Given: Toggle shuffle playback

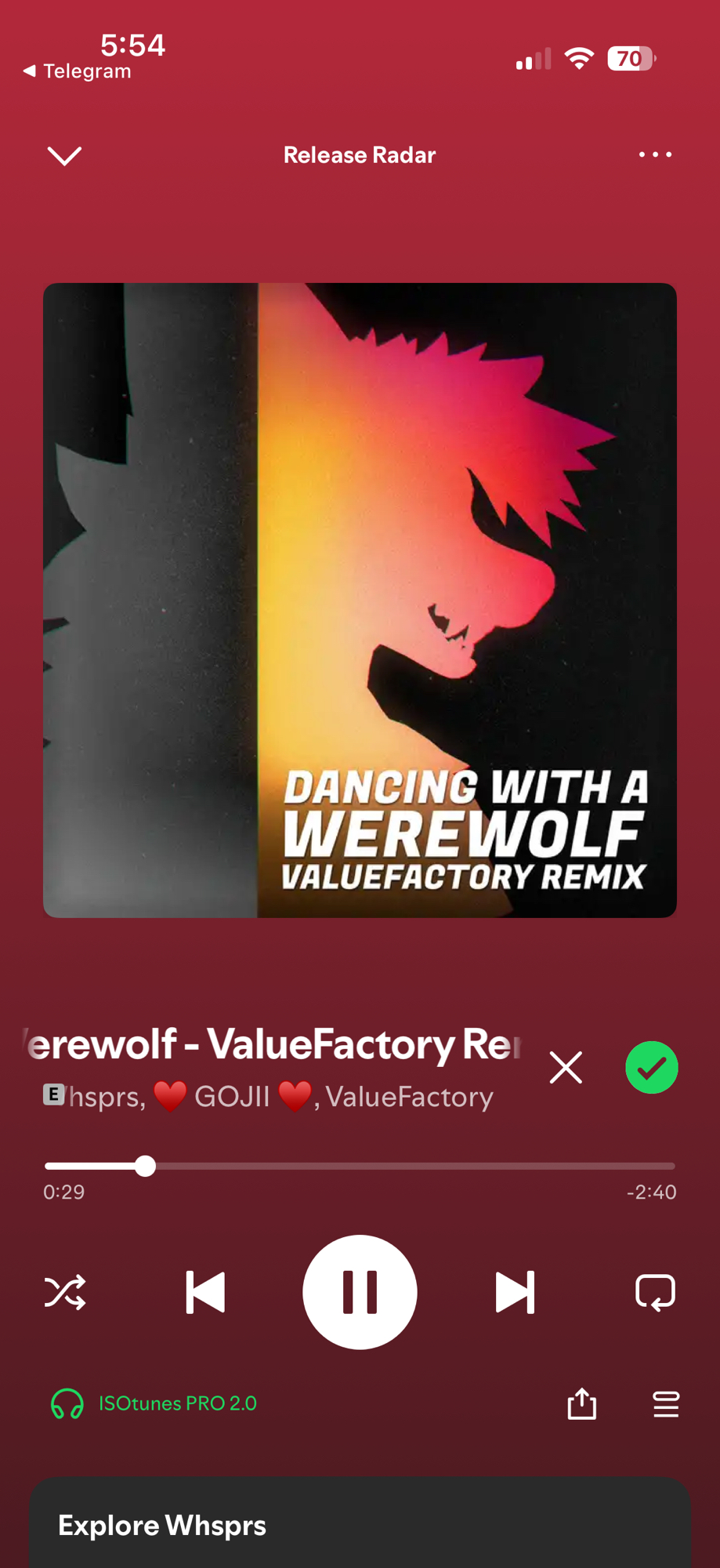Looking at the screenshot, I should [x=65, y=1292].
